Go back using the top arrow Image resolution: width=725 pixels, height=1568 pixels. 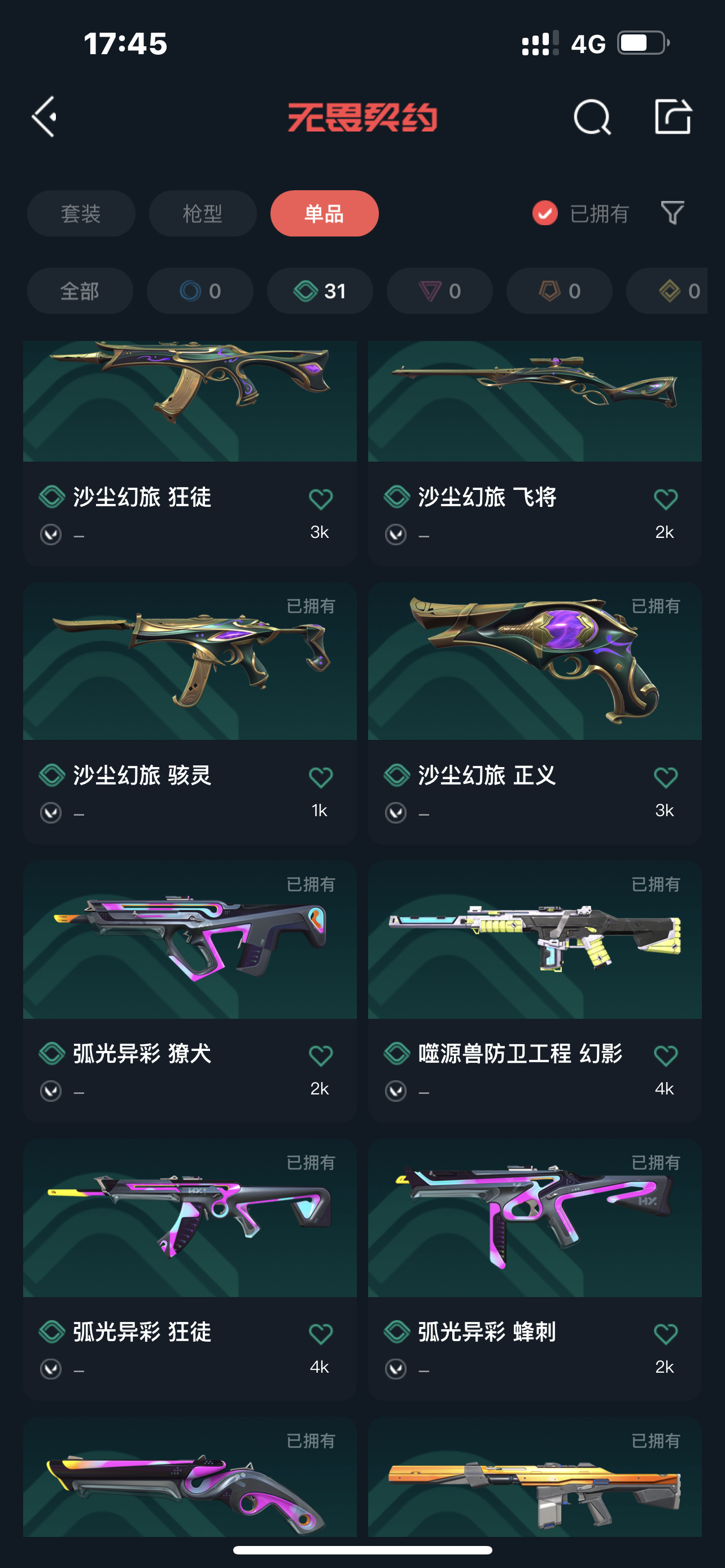click(45, 116)
